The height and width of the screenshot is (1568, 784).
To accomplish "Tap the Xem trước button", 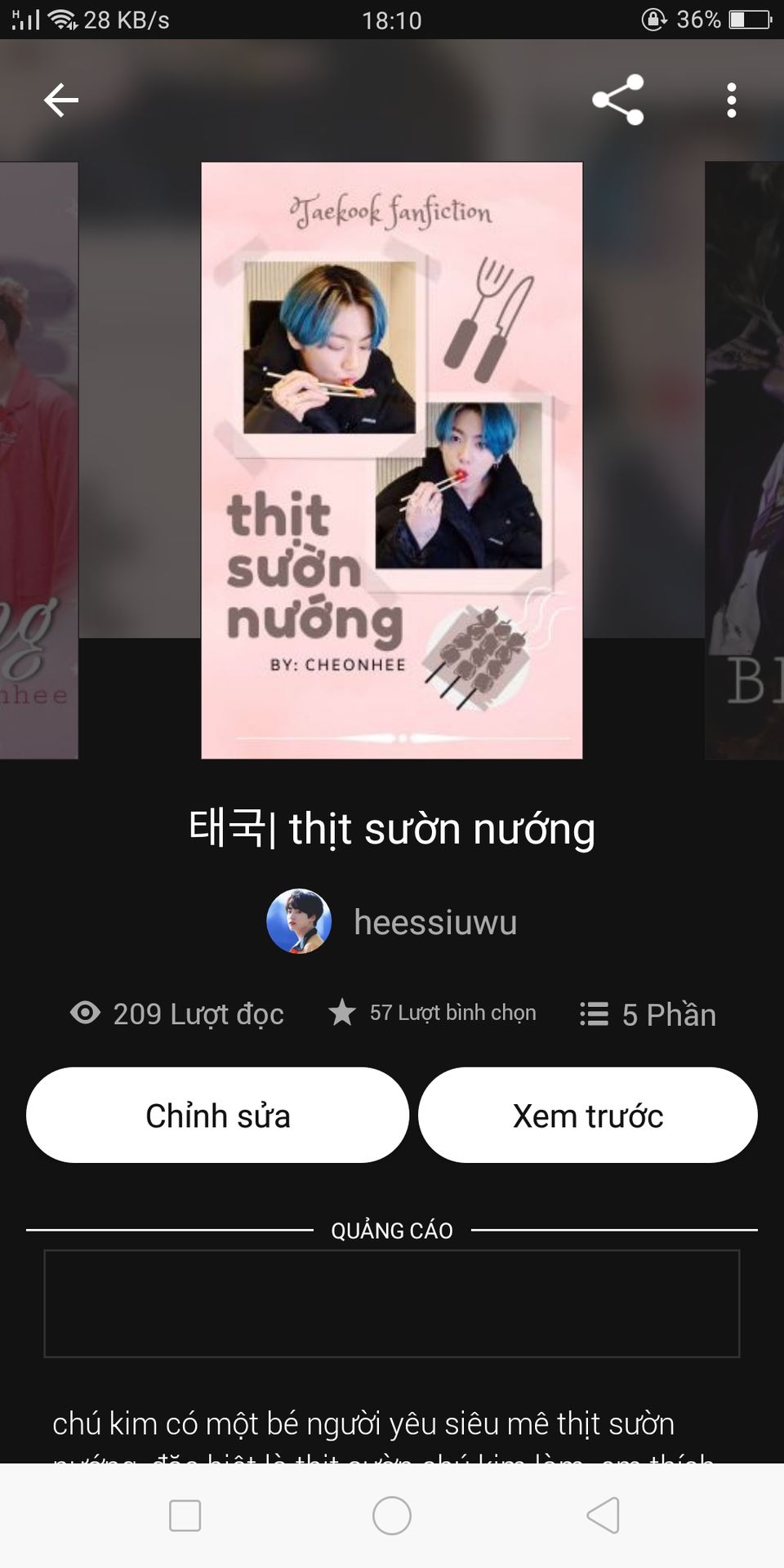I will click(x=588, y=1115).
